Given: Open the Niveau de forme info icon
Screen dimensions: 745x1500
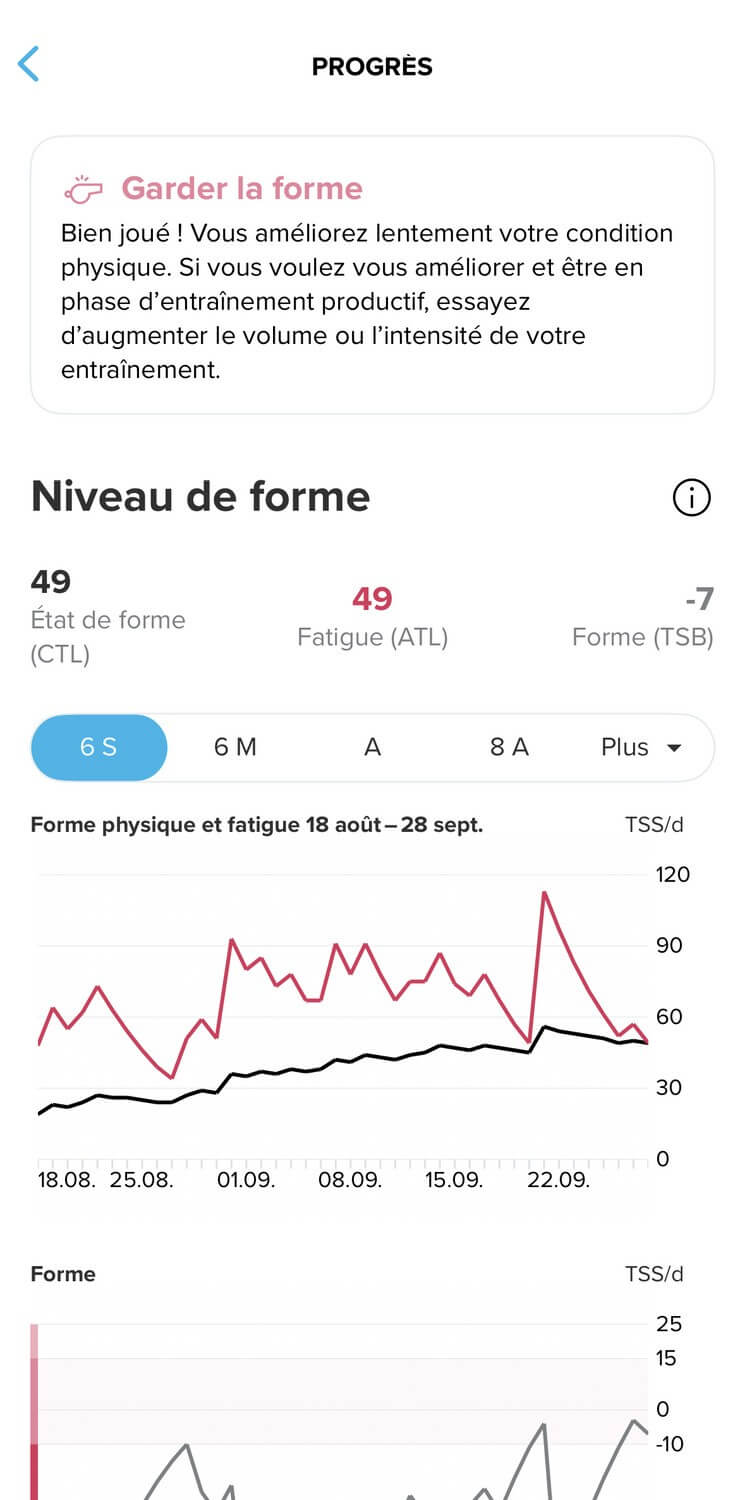Looking at the screenshot, I should click(692, 497).
